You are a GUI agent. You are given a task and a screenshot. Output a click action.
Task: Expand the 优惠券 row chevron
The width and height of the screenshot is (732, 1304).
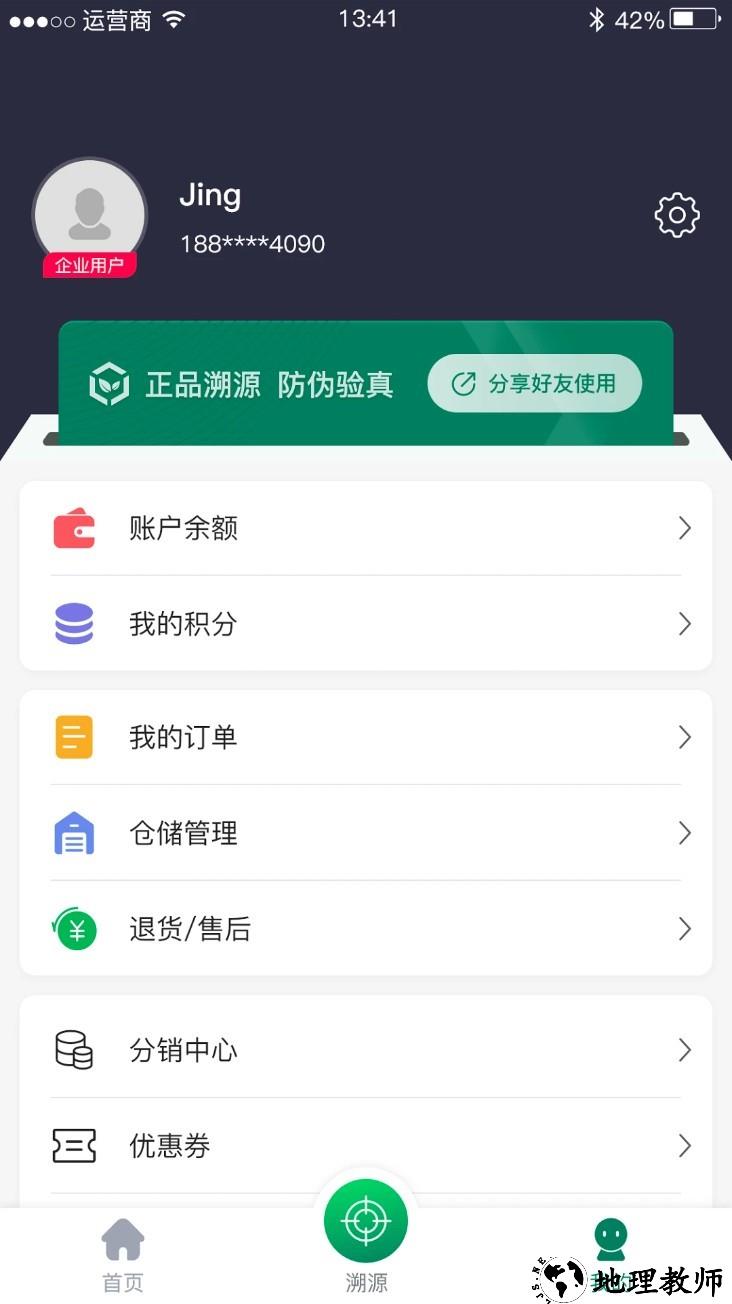click(x=685, y=1146)
